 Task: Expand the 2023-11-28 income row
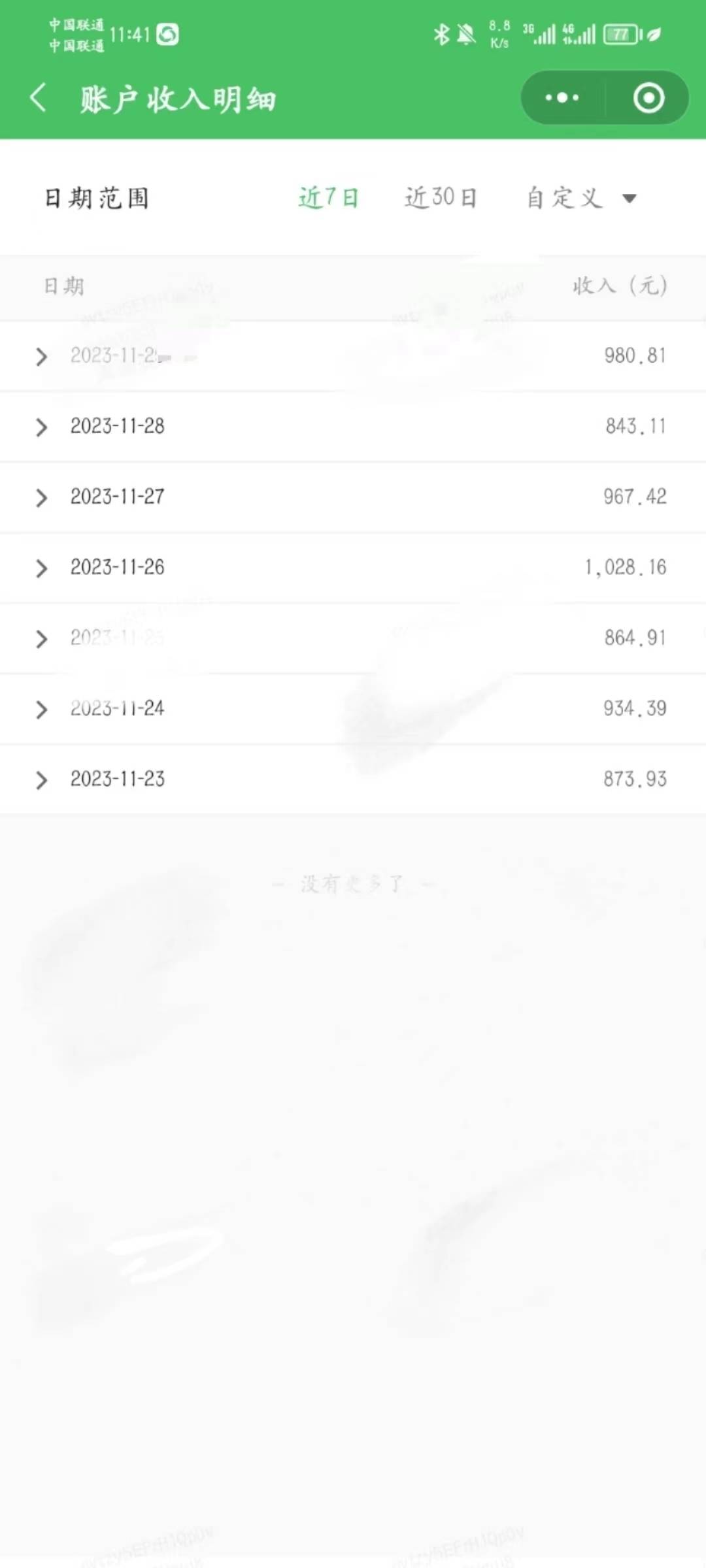point(43,427)
